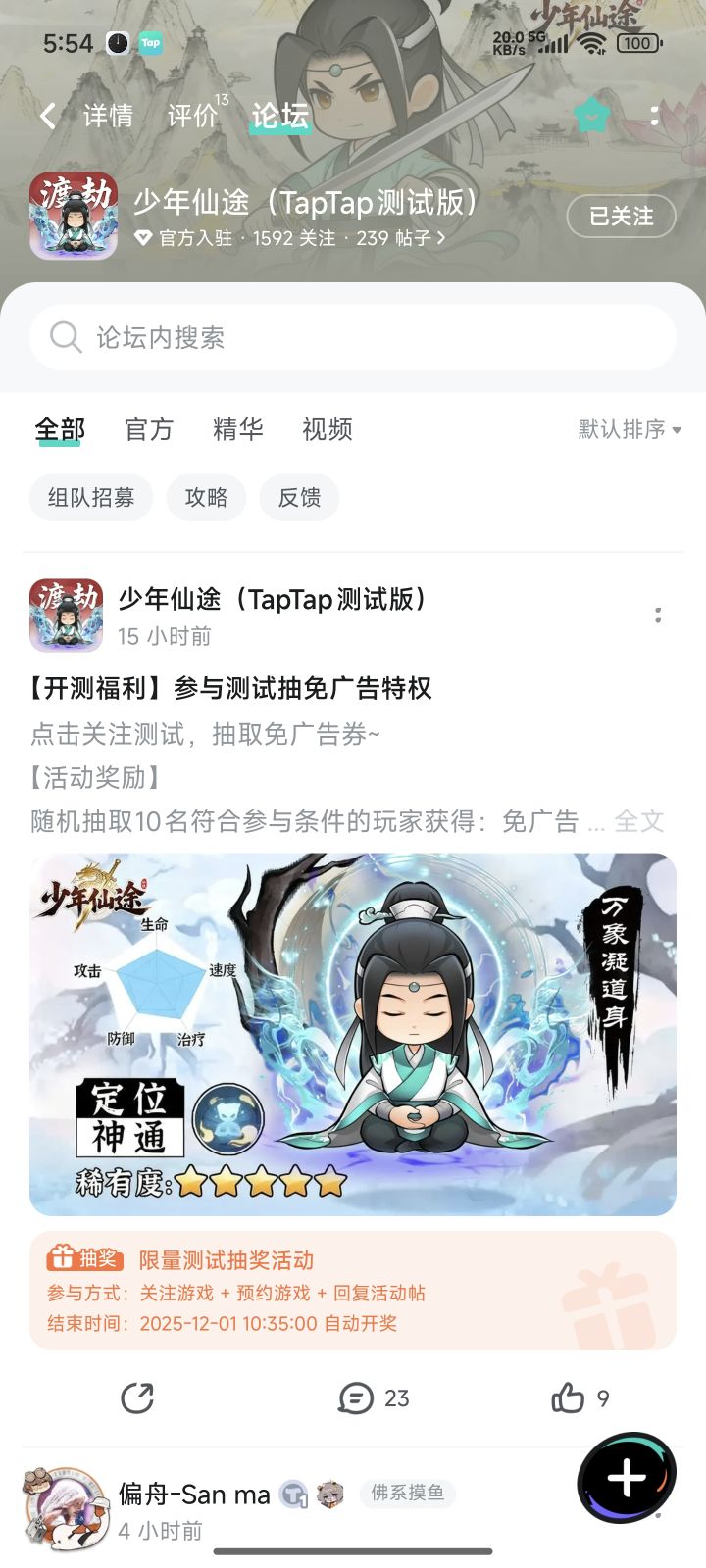
Task: Switch to the 官方 filter tab
Action: [x=148, y=429]
